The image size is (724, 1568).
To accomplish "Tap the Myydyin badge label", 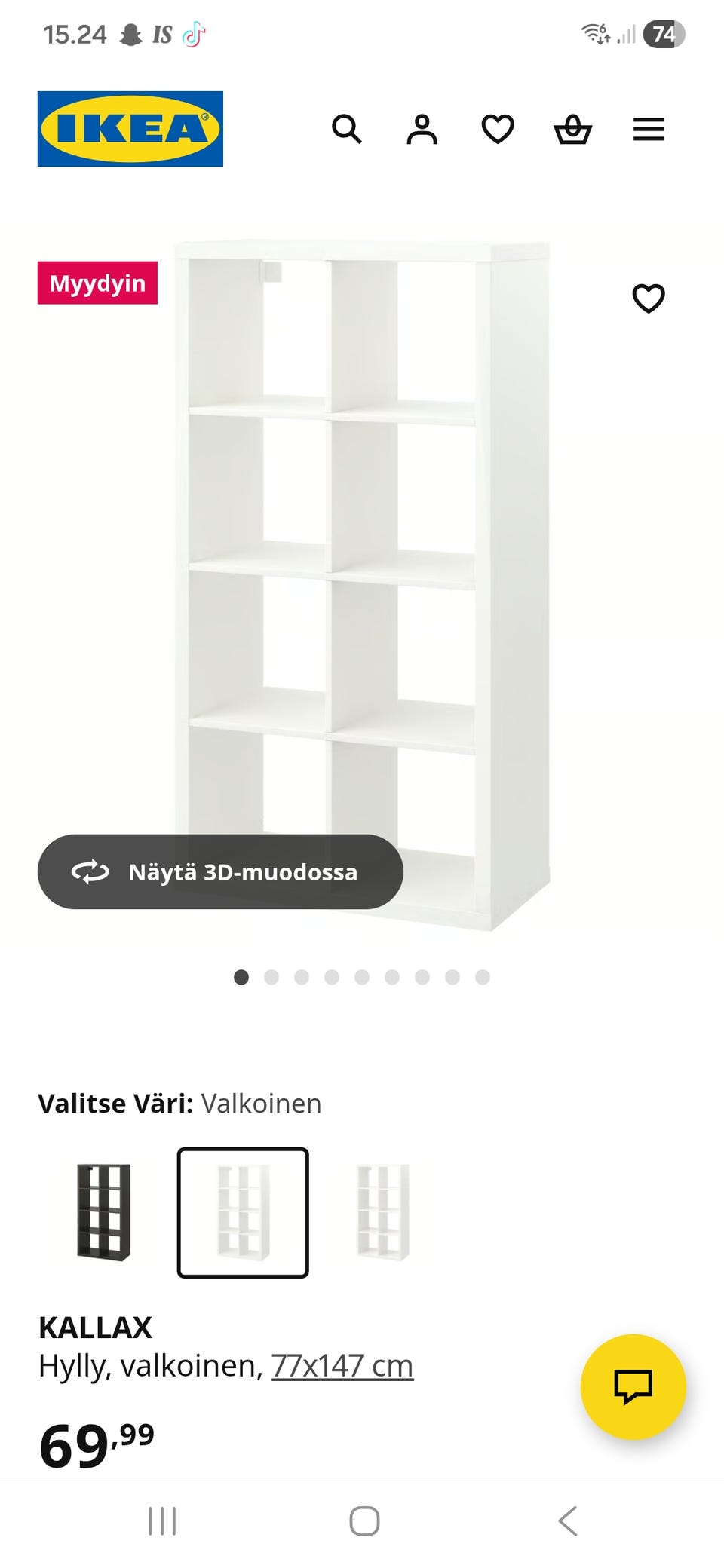I will click(97, 284).
